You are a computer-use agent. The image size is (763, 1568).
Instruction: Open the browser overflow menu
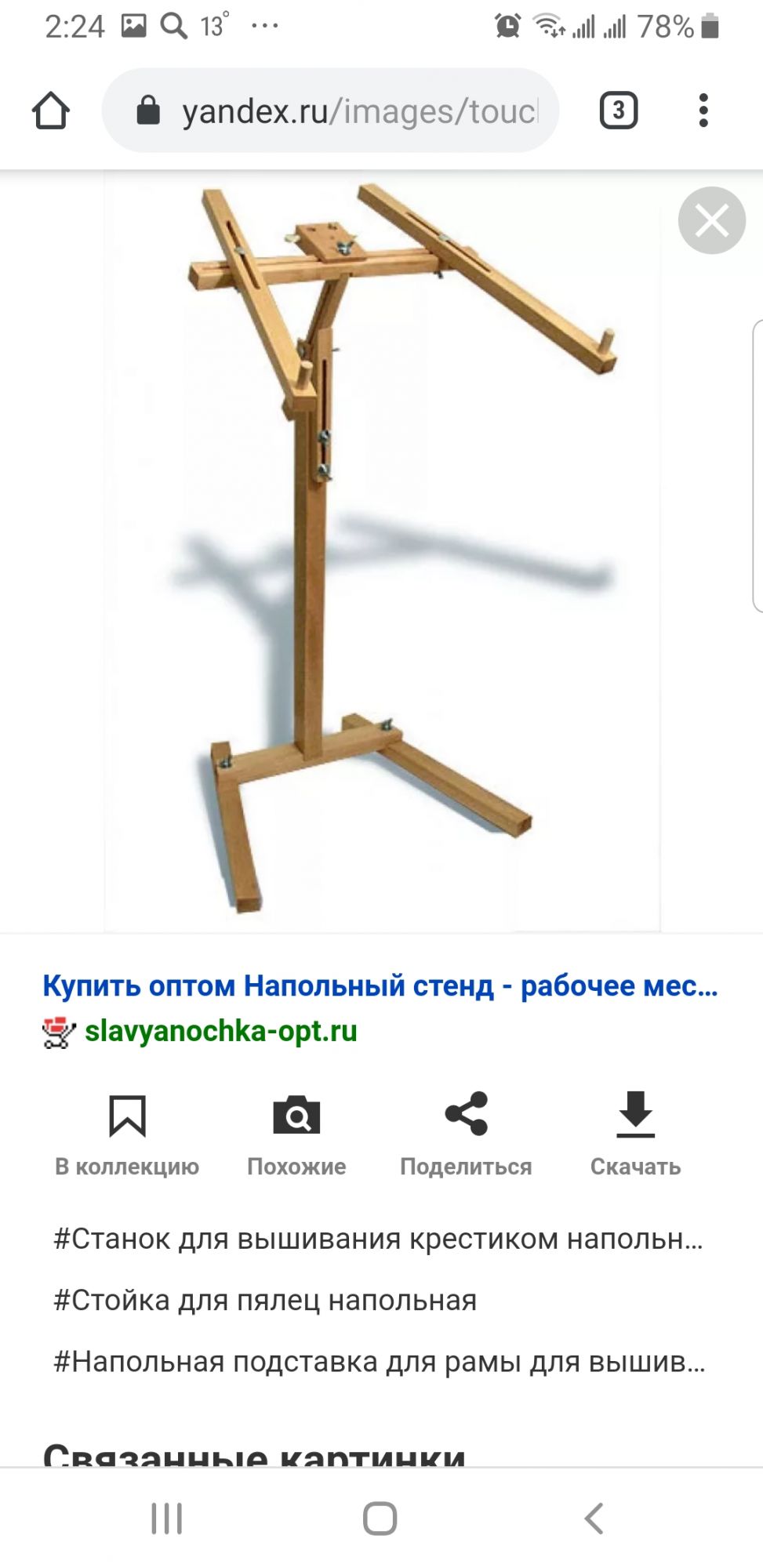tap(703, 111)
